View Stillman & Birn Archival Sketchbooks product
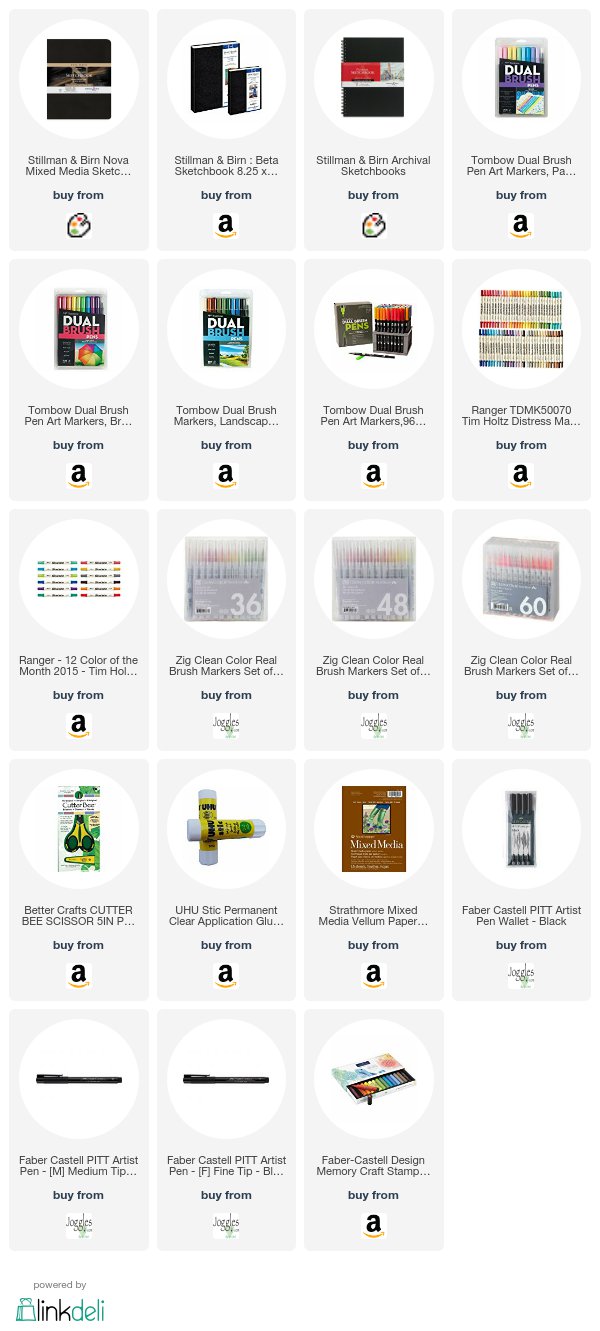Image resolution: width=600 pixels, height=1331 pixels. pyautogui.click(x=374, y=130)
